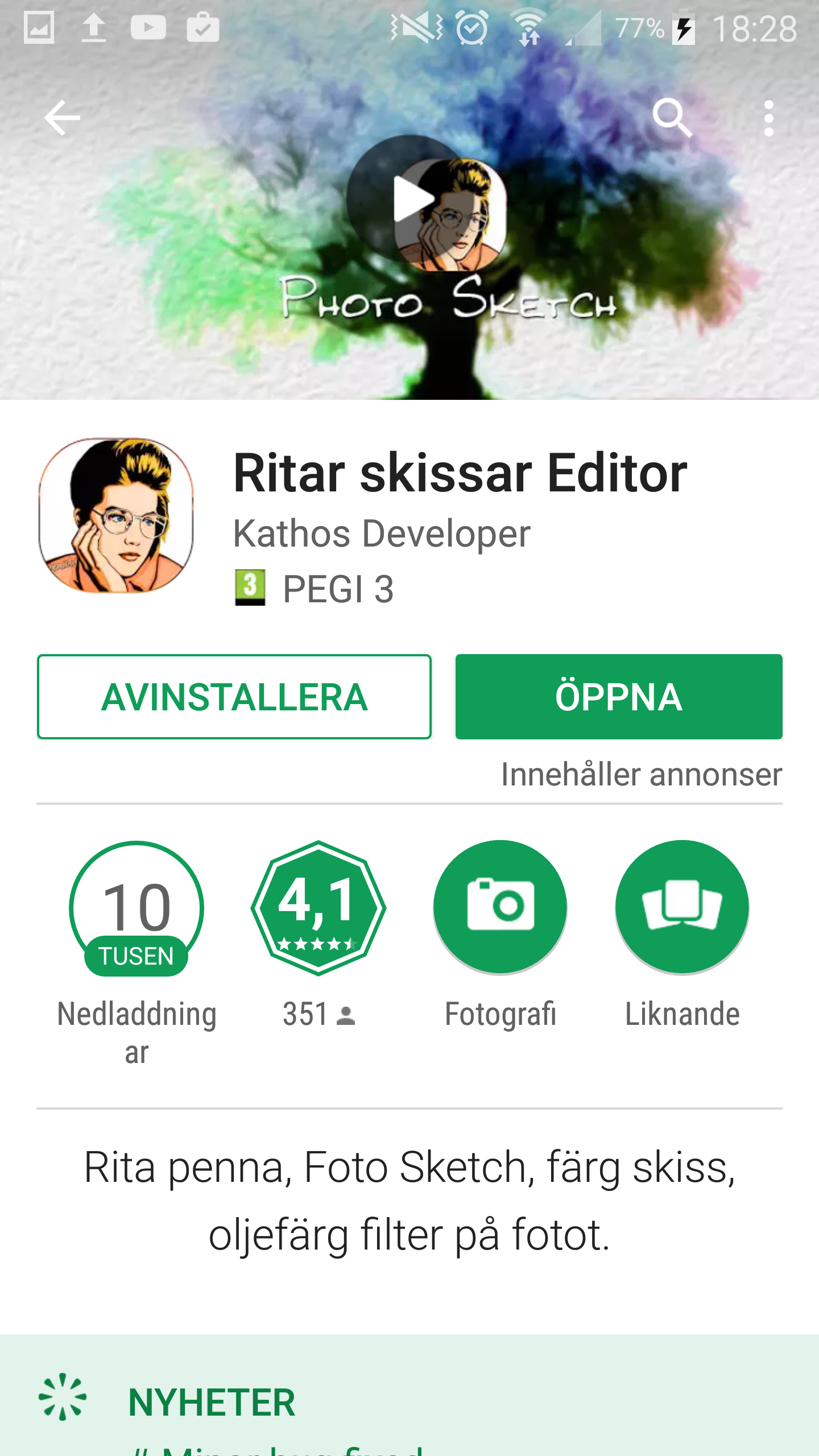Open Kathos Developer page
Screen dimensions: 819x1456
click(x=382, y=533)
